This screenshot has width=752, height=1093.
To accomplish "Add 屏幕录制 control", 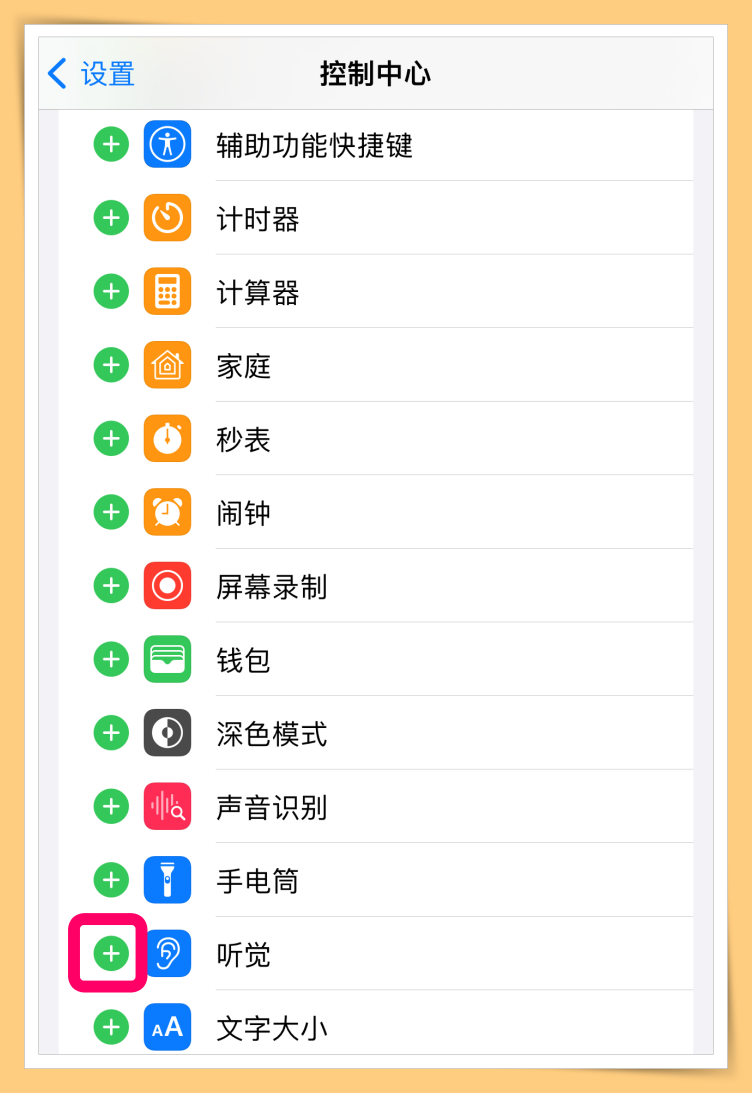I will 111,586.
